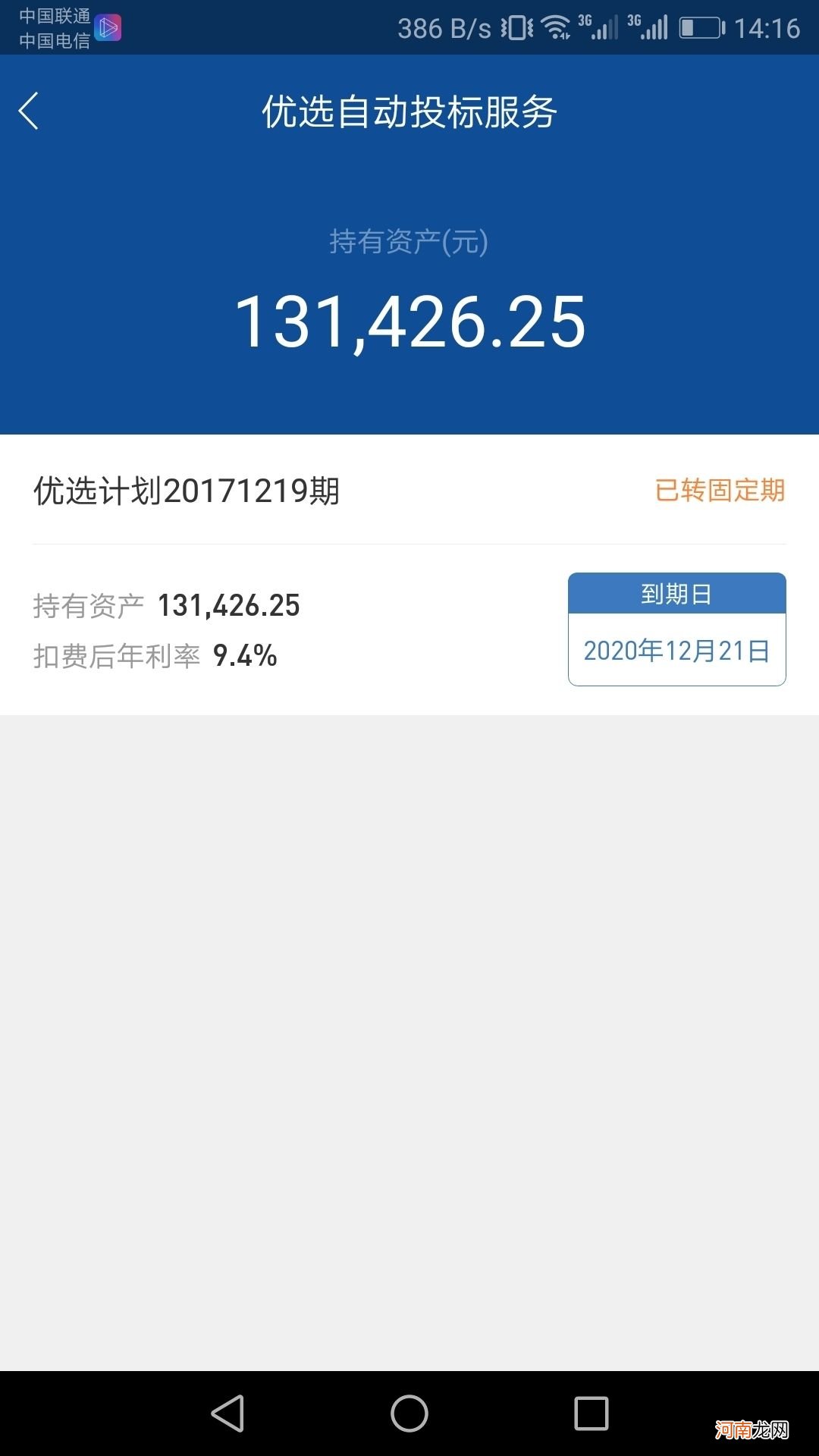Image resolution: width=819 pixels, height=1456 pixels.
Task: Tap the battery indicator icon
Action: 701,27
